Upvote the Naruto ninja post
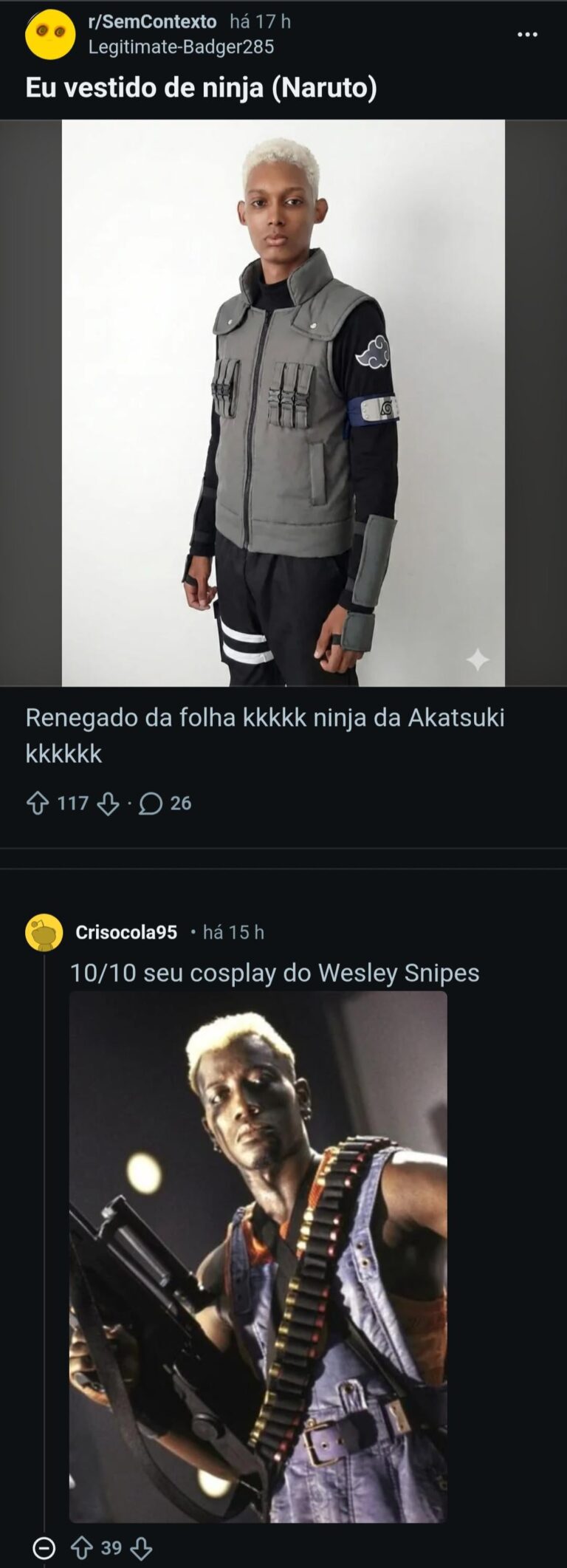Viewport: 567px width, 1568px height. pyautogui.click(x=38, y=804)
